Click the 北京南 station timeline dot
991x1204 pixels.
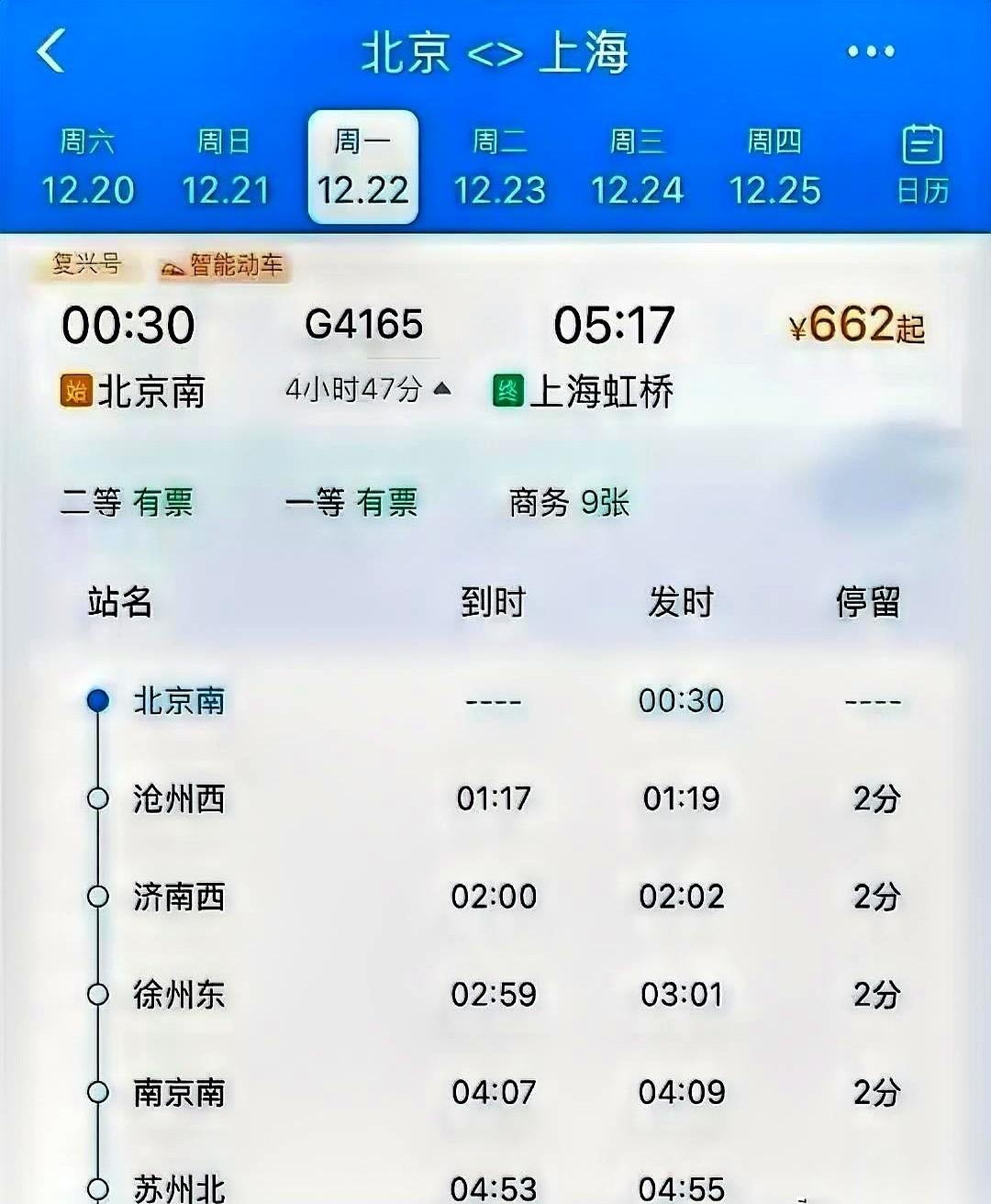click(x=98, y=699)
